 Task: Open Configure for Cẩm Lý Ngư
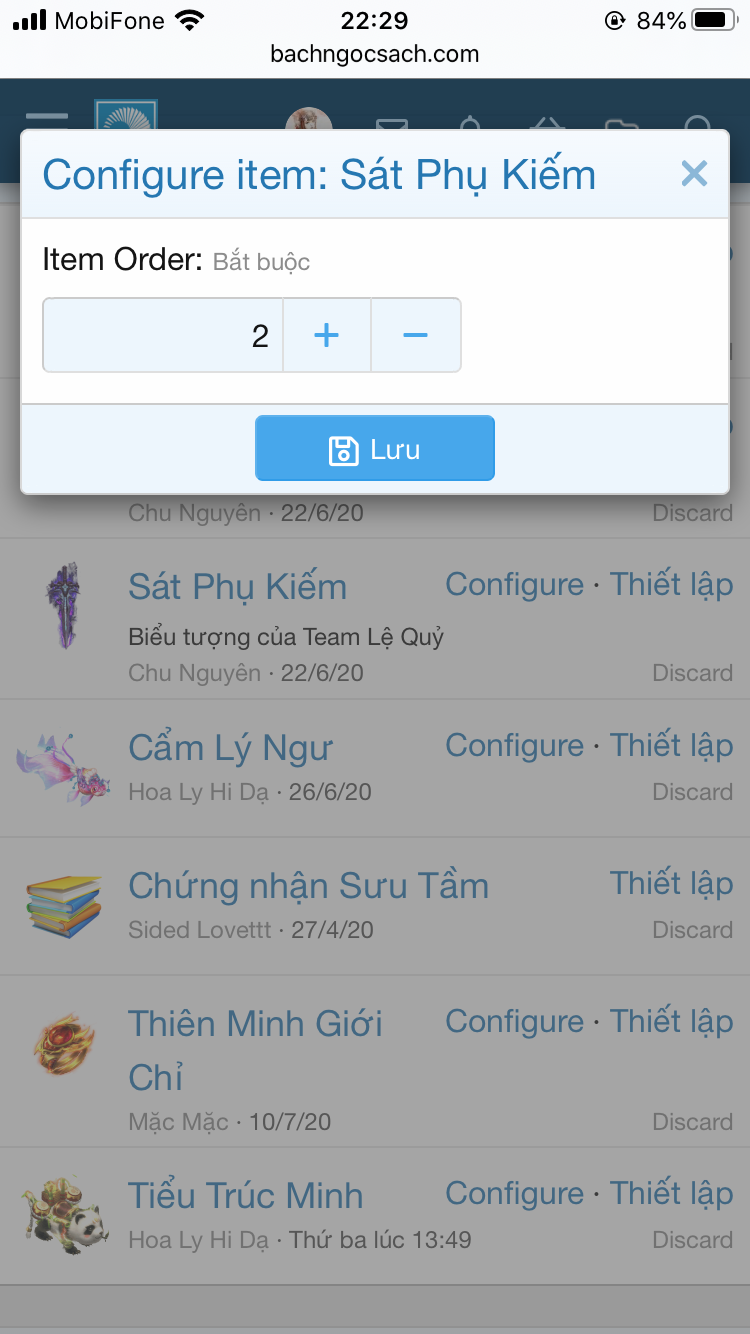click(514, 745)
